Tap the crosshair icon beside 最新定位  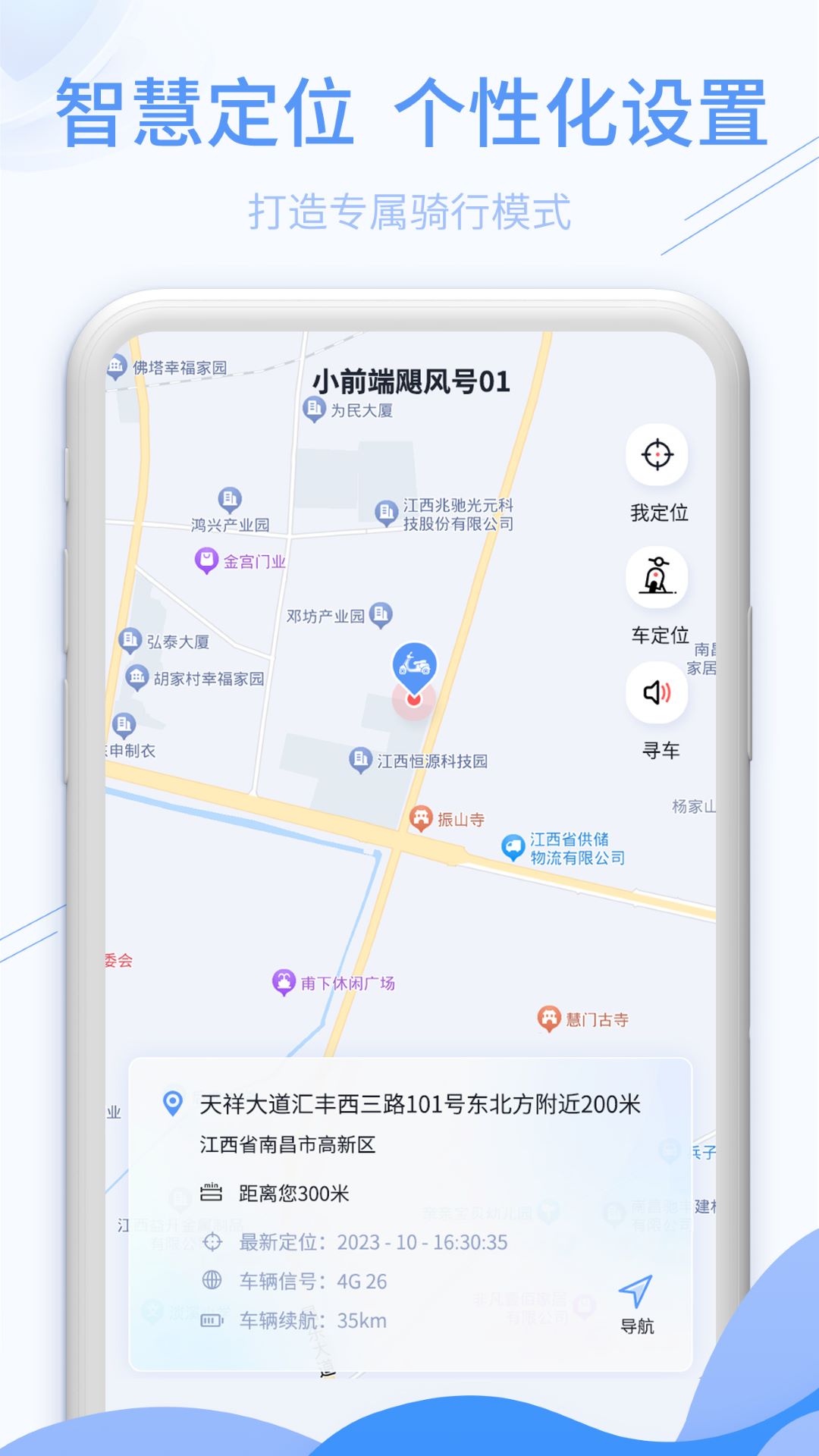(214, 1241)
